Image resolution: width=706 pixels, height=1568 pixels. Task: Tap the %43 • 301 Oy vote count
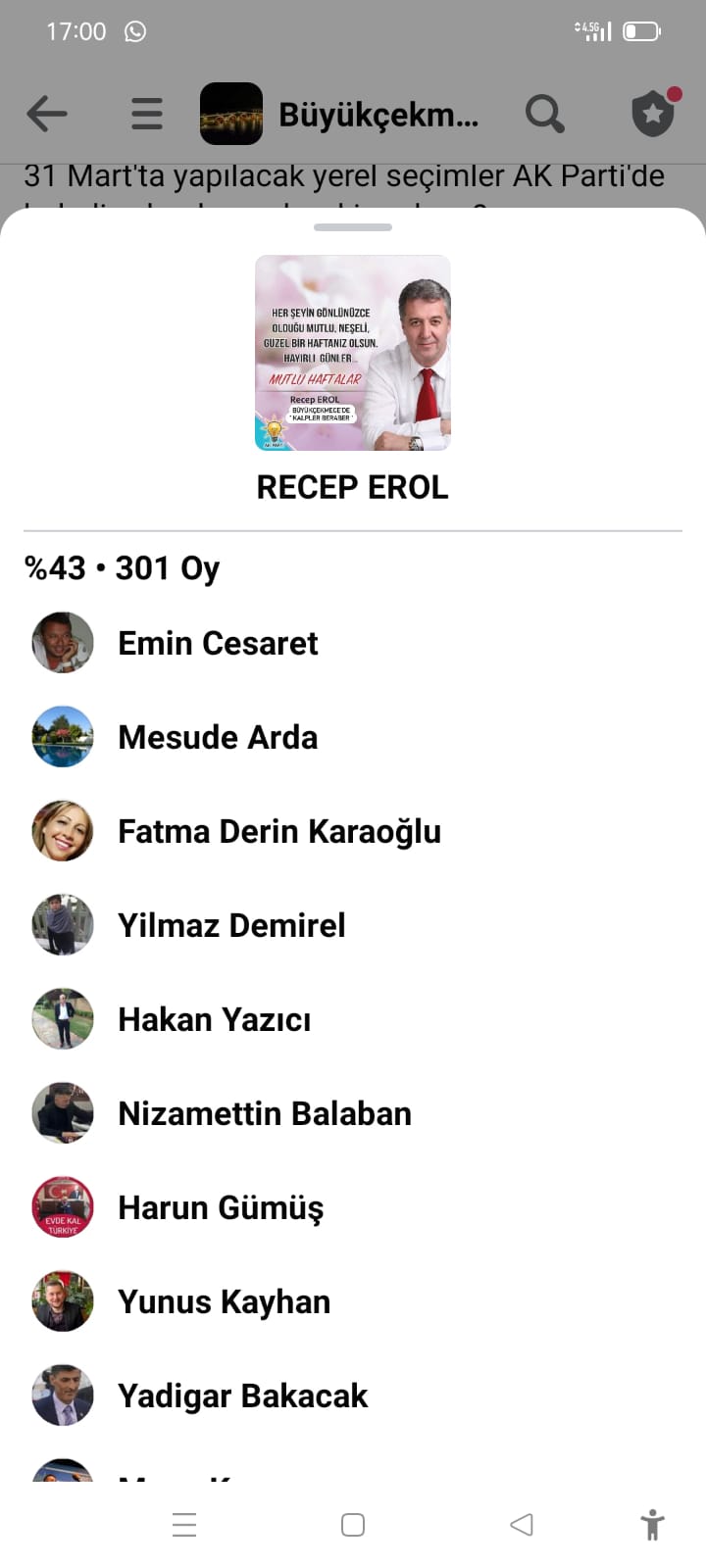122,567
